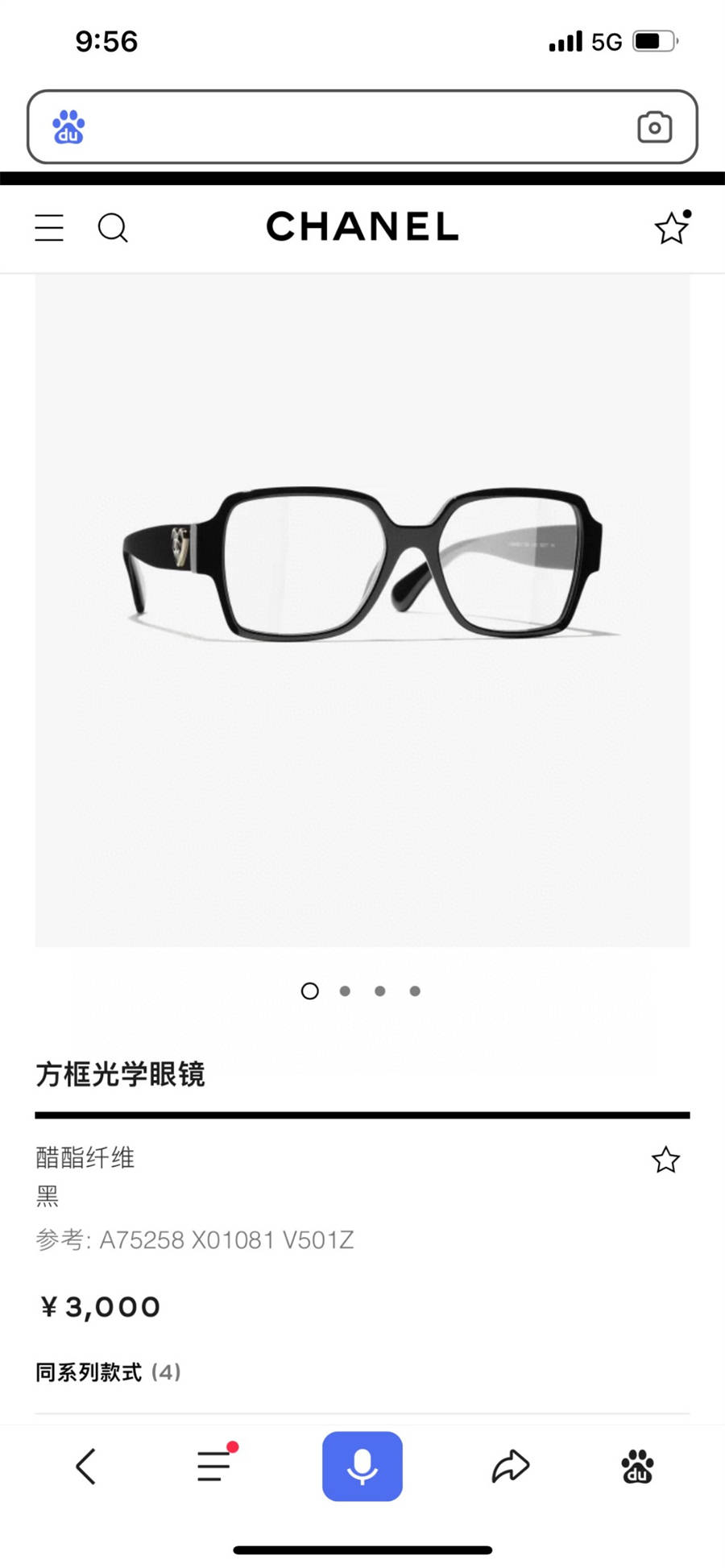725x1568 pixels.
Task: Add these optical glasses to wishlist
Action: click(x=665, y=1160)
